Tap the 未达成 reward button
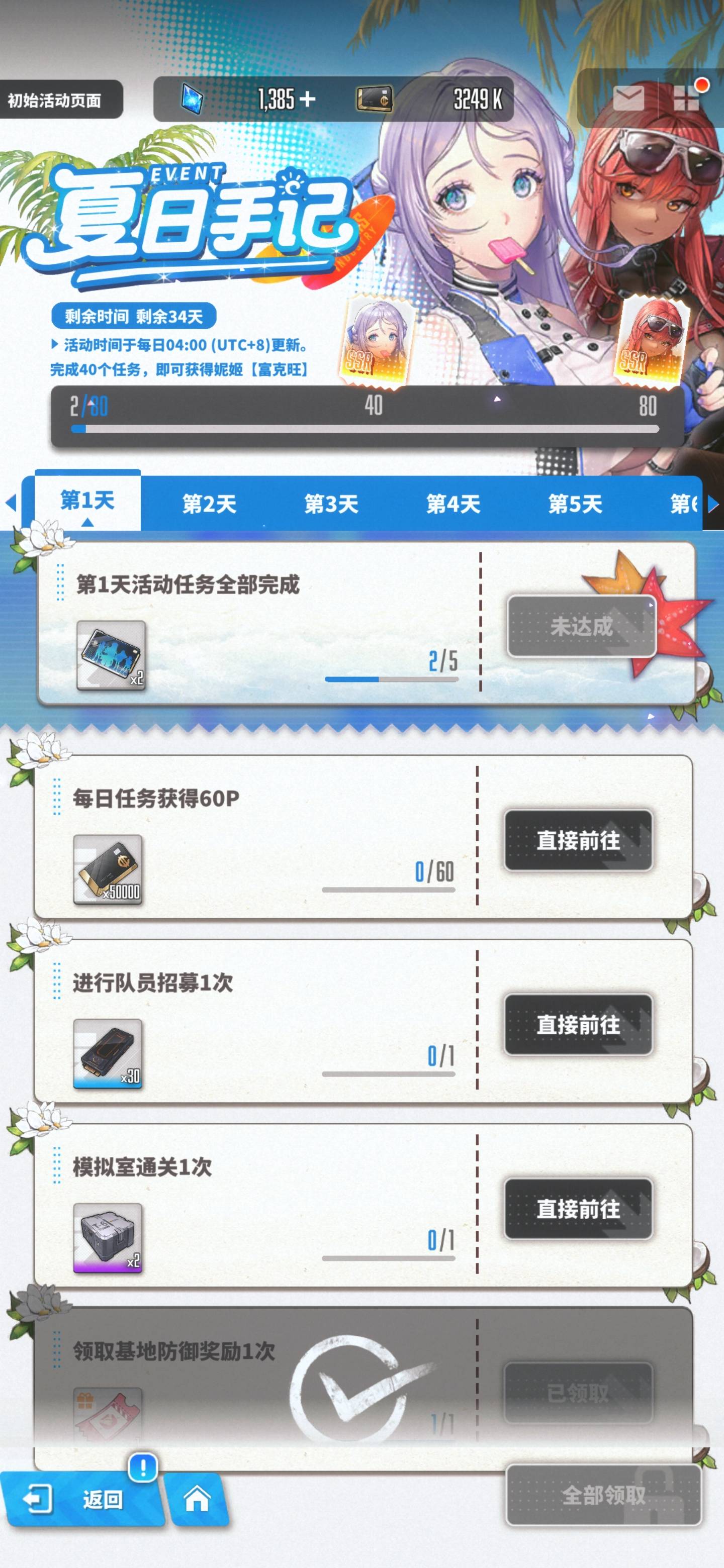The image size is (724, 1568). pyautogui.click(x=581, y=626)
